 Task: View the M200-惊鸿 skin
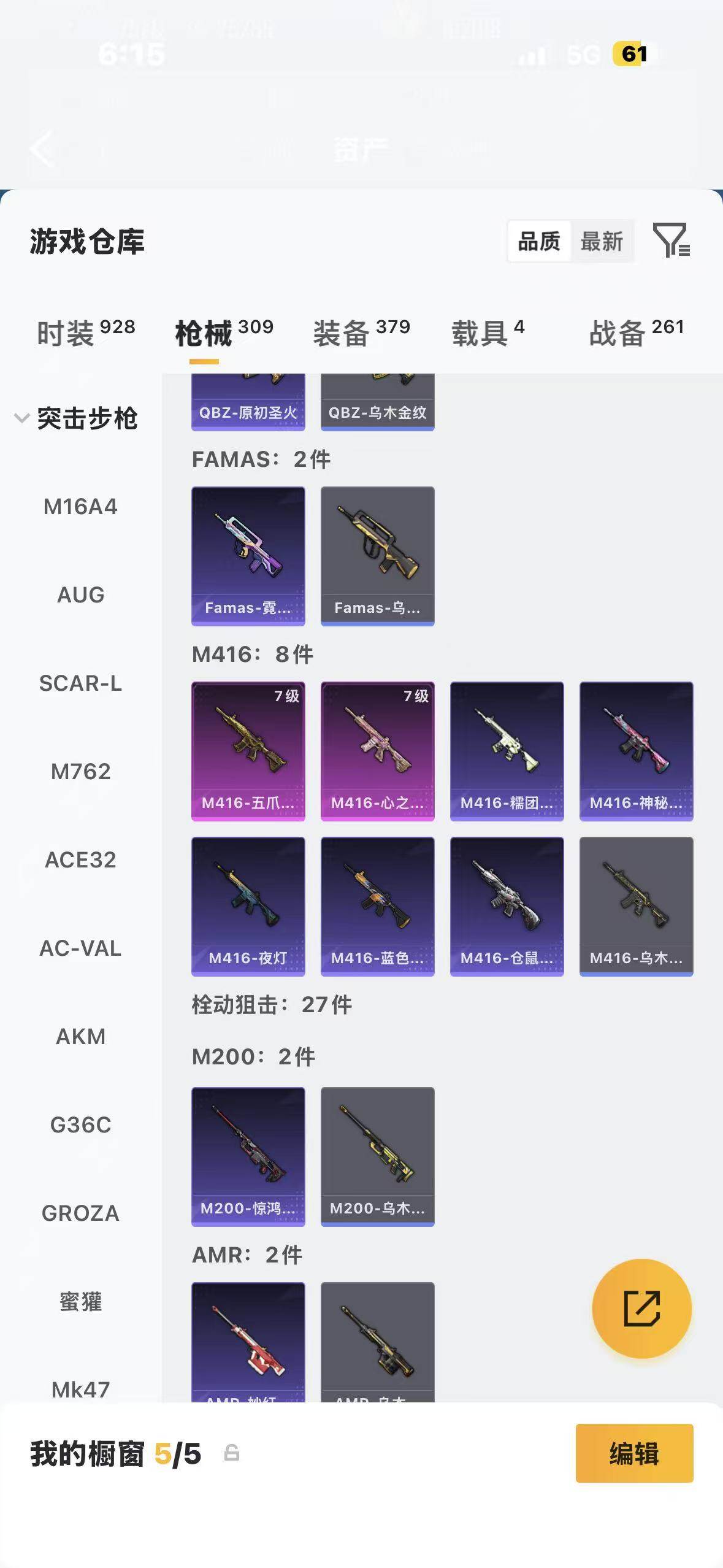click(x=248, y=1156)
